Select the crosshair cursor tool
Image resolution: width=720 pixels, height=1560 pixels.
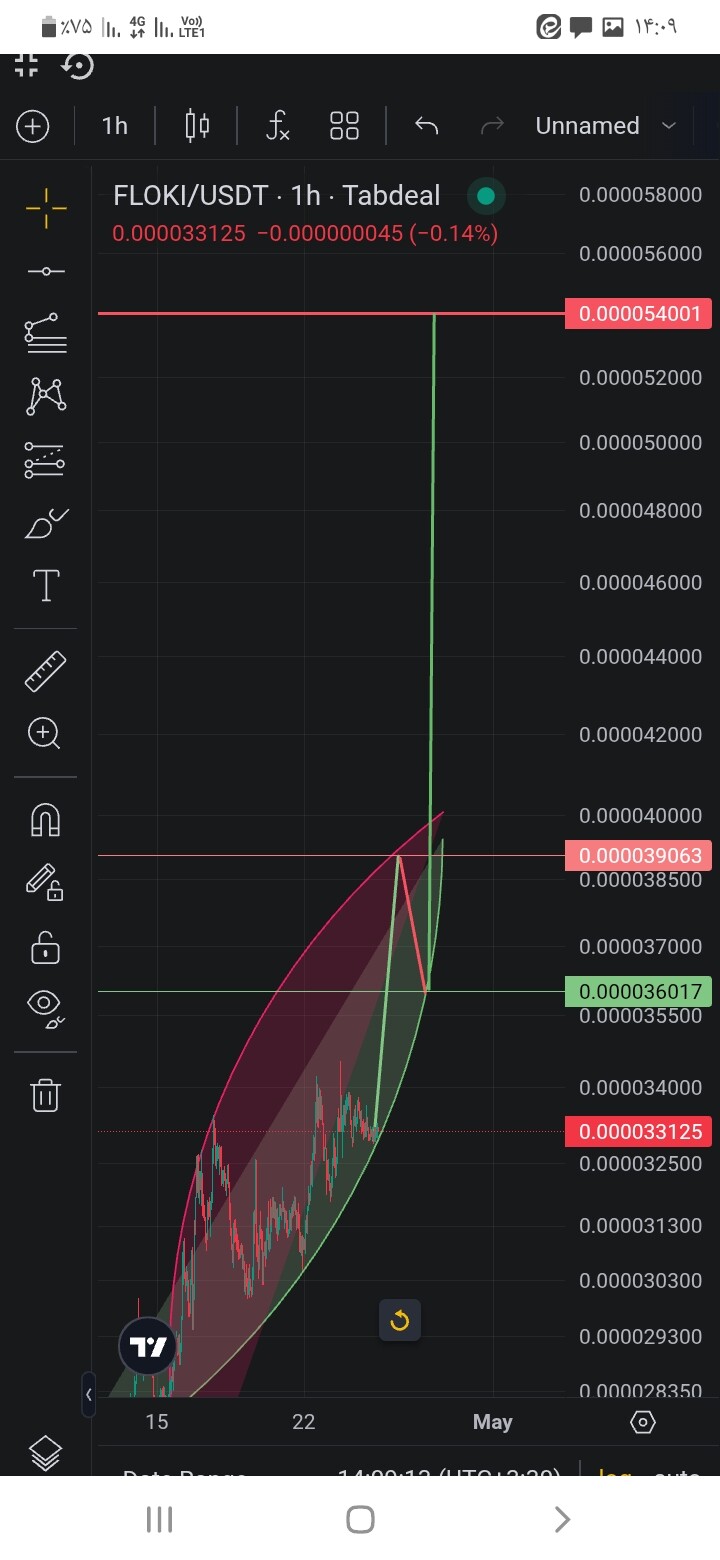pyautogui.click(x=46, y=208)
